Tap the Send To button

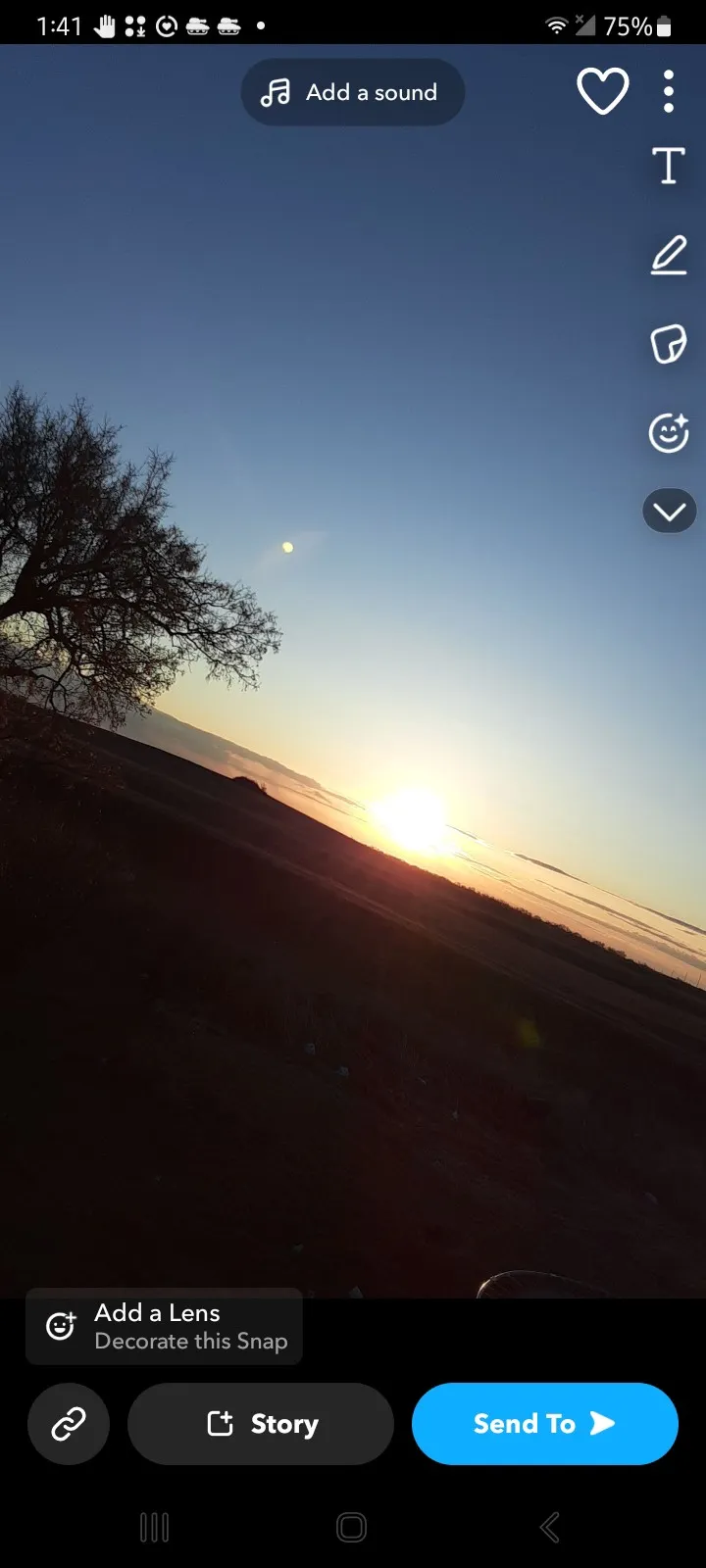click(544, 1424)
